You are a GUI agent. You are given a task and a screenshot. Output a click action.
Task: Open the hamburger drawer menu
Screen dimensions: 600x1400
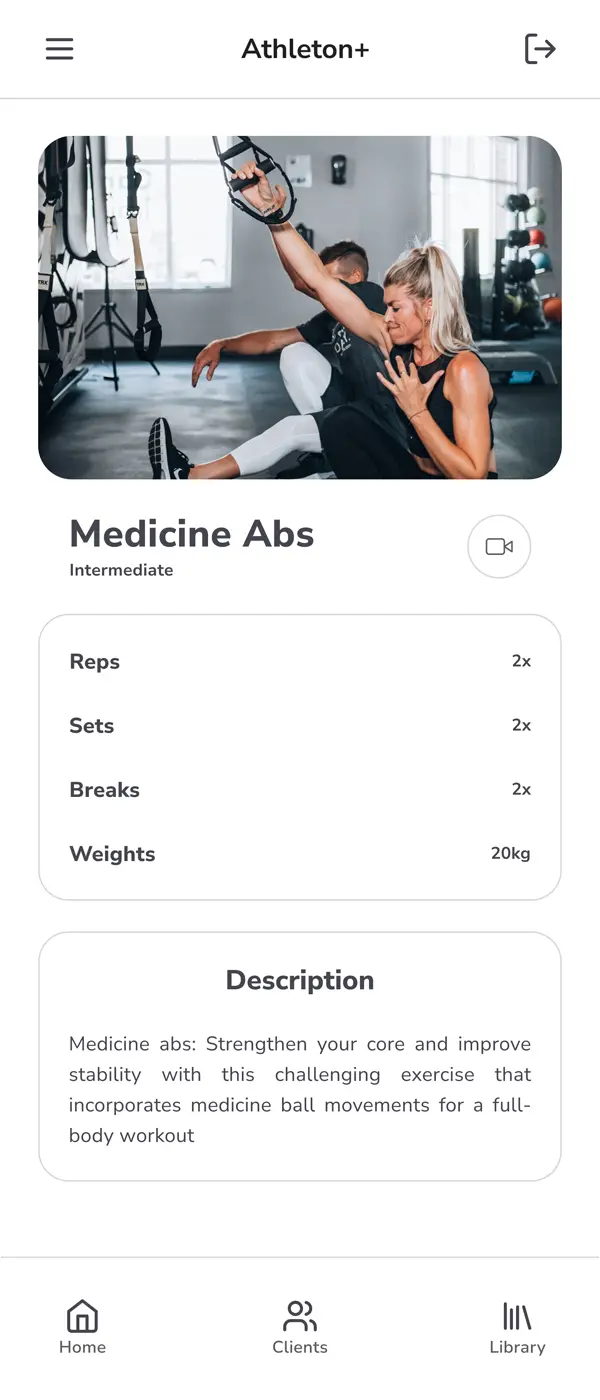coord(60,49)
